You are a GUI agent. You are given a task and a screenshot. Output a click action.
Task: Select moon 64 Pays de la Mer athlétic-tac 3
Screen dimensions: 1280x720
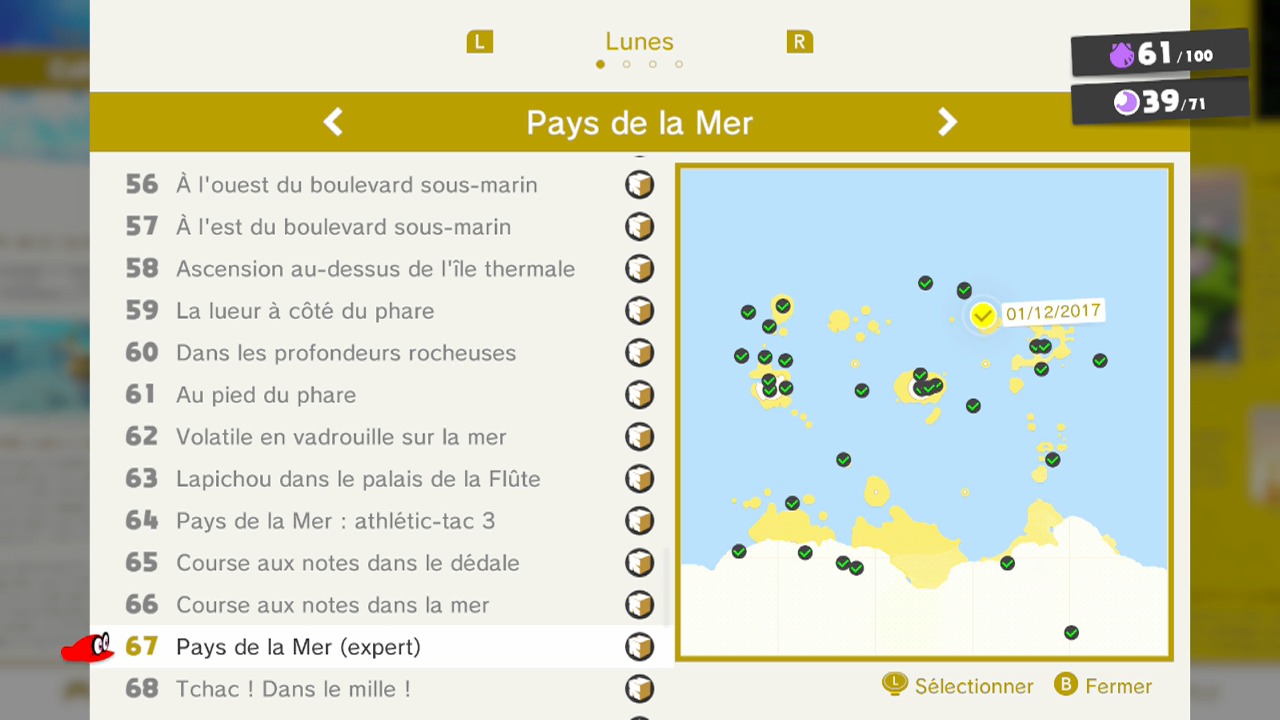[x=335, y=521]
